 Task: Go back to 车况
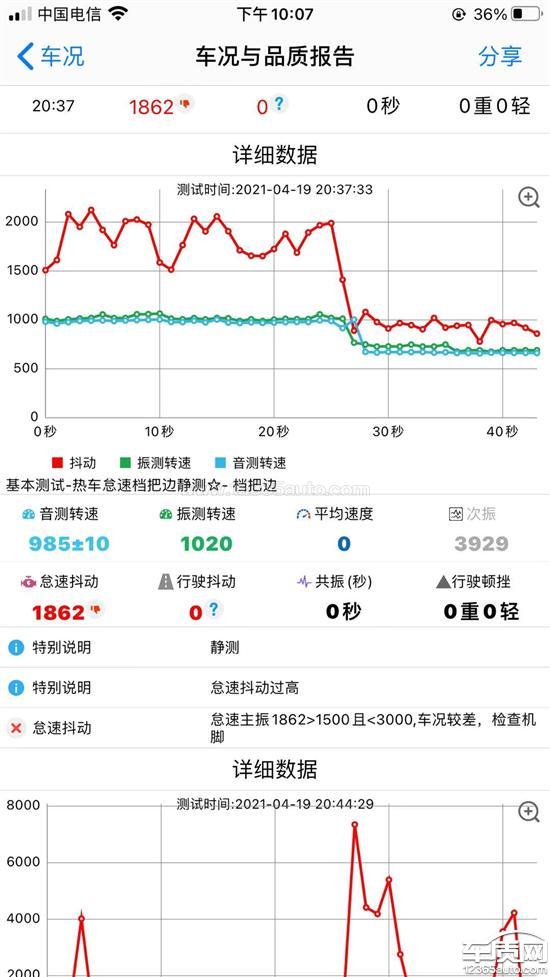tap(50, 56)
